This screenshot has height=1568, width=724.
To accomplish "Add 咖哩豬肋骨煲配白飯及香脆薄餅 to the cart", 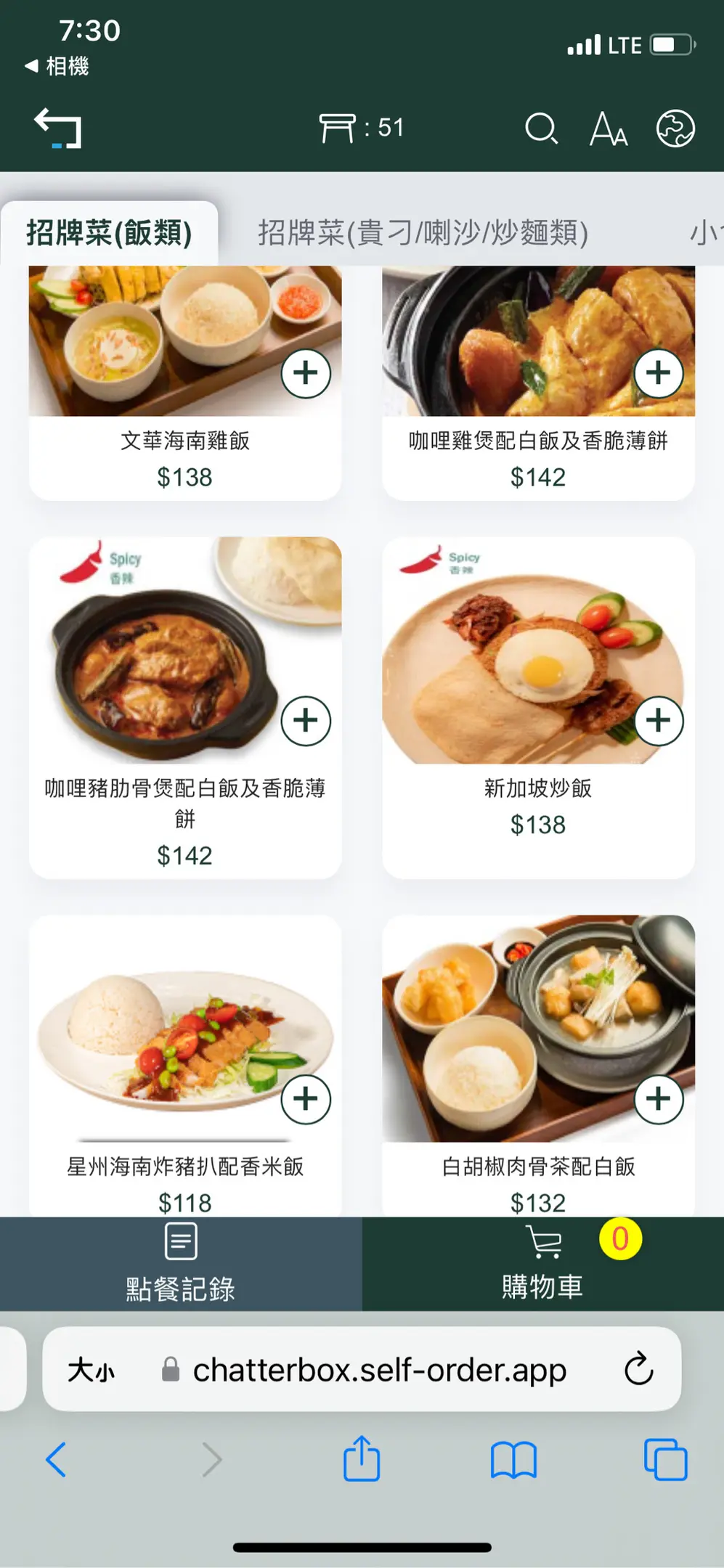I will (306, 720).
